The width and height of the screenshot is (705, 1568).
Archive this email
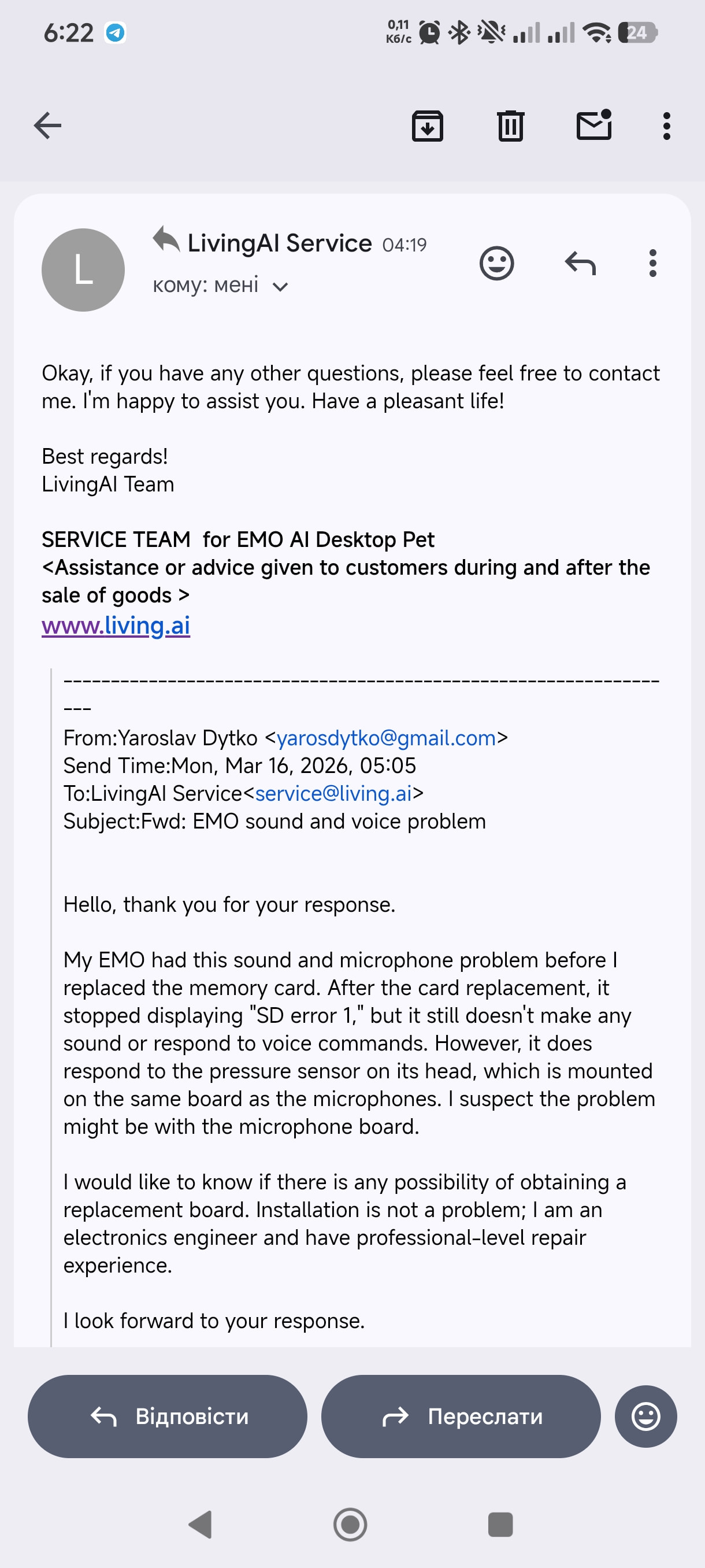pos(427,126)
